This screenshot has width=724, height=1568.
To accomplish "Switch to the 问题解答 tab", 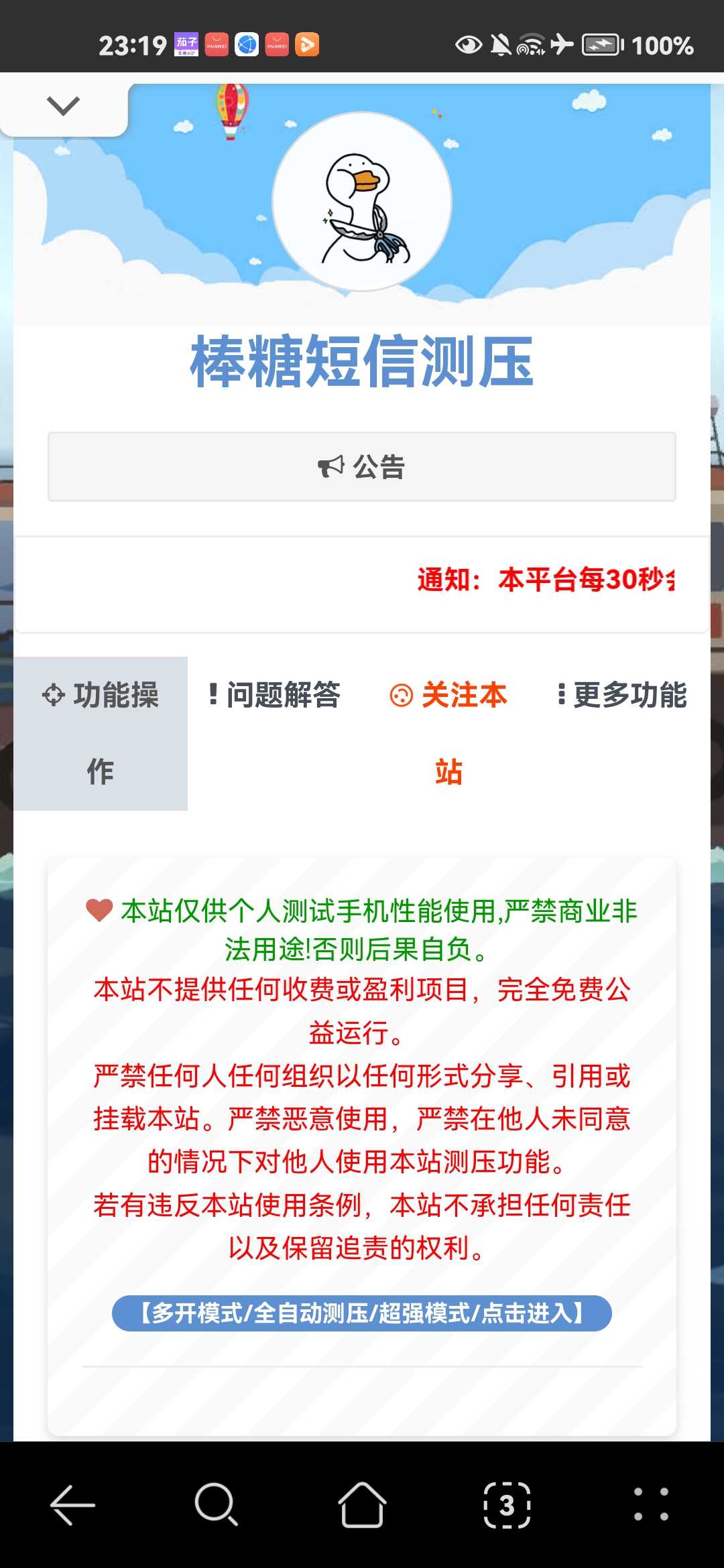I will click(275, 695).
